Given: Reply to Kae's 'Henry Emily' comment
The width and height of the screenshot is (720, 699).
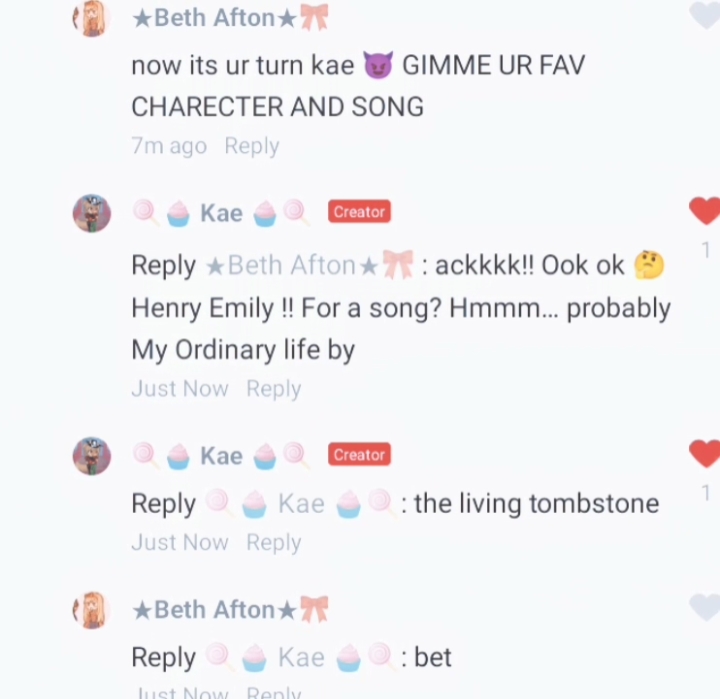Looking at the screenshot, I should (273, 389).
